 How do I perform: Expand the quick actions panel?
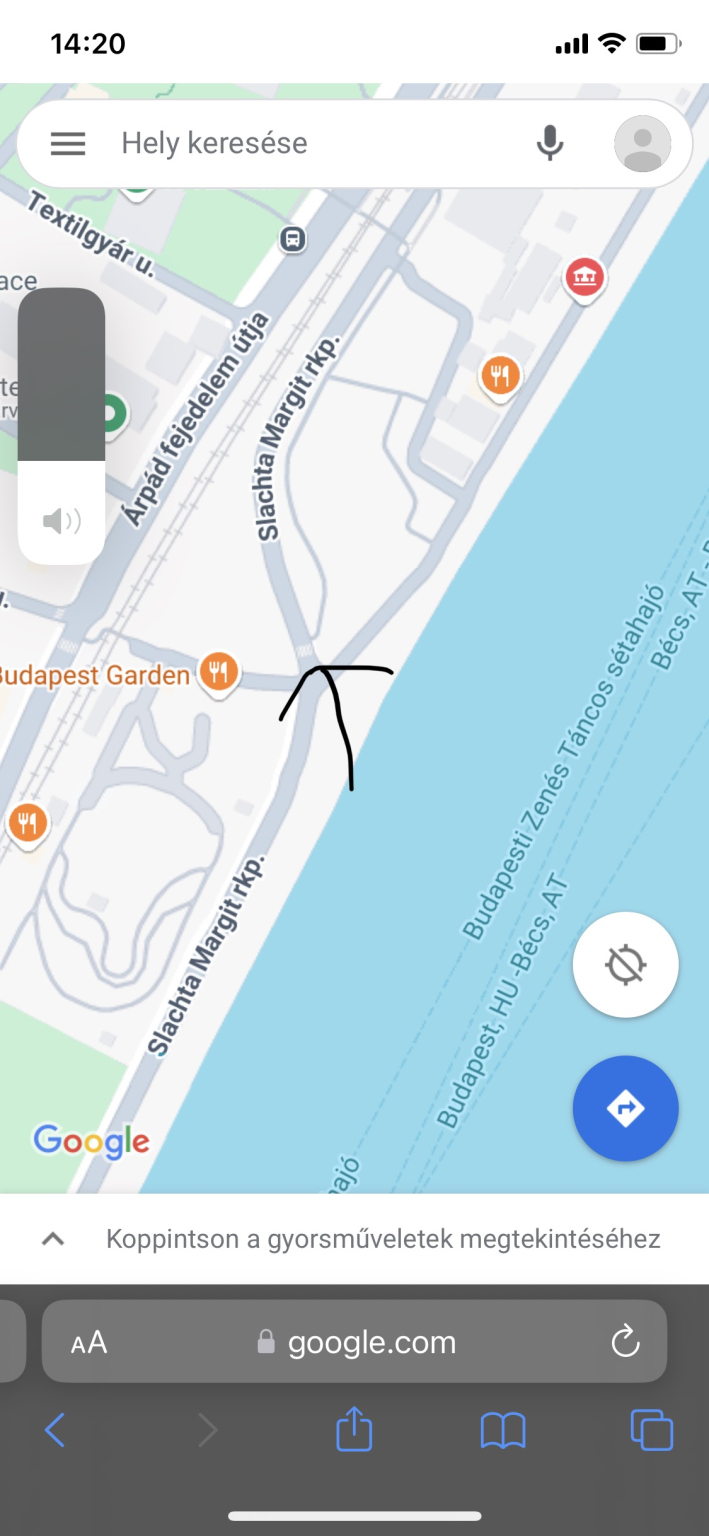coord(354,1239)
